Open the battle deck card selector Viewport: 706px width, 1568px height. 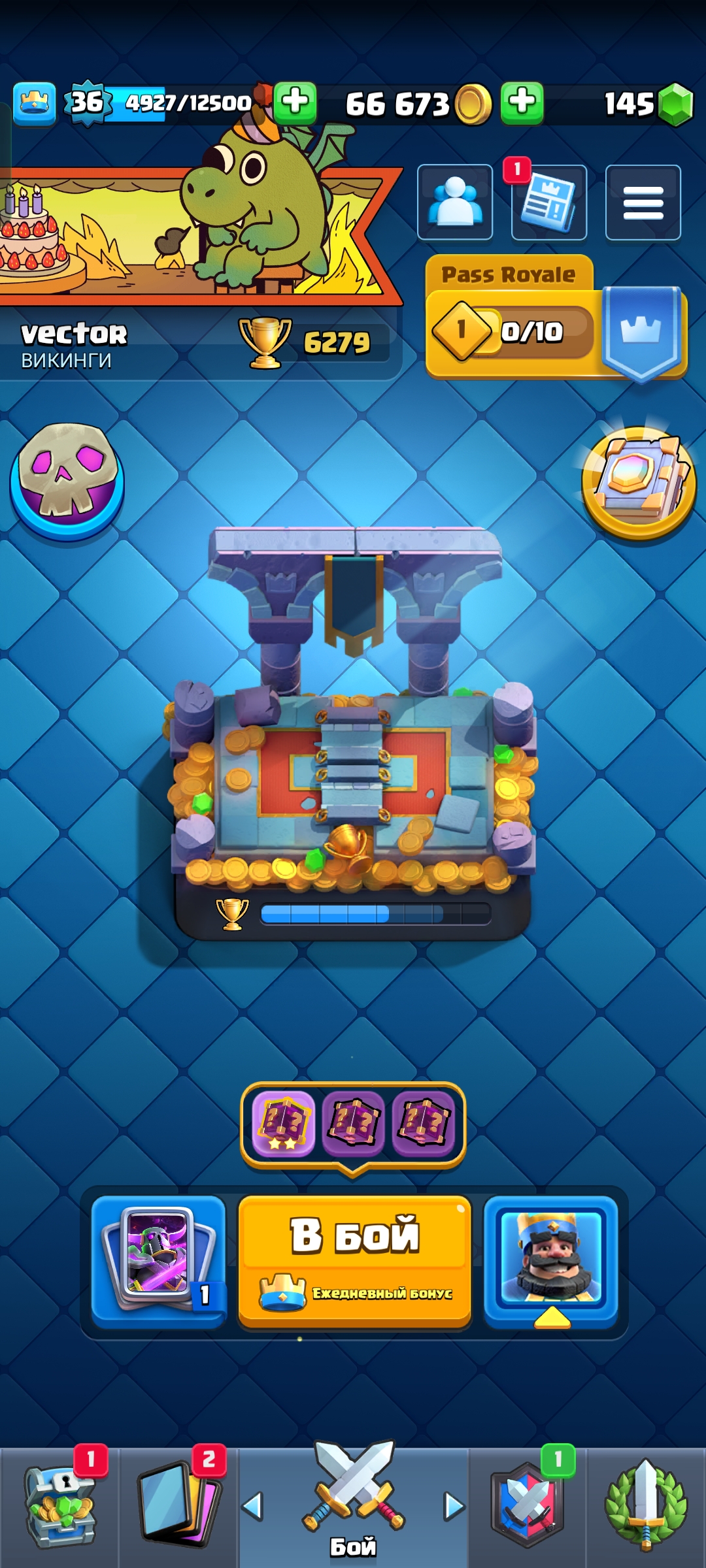click(x=159, y=1261)
